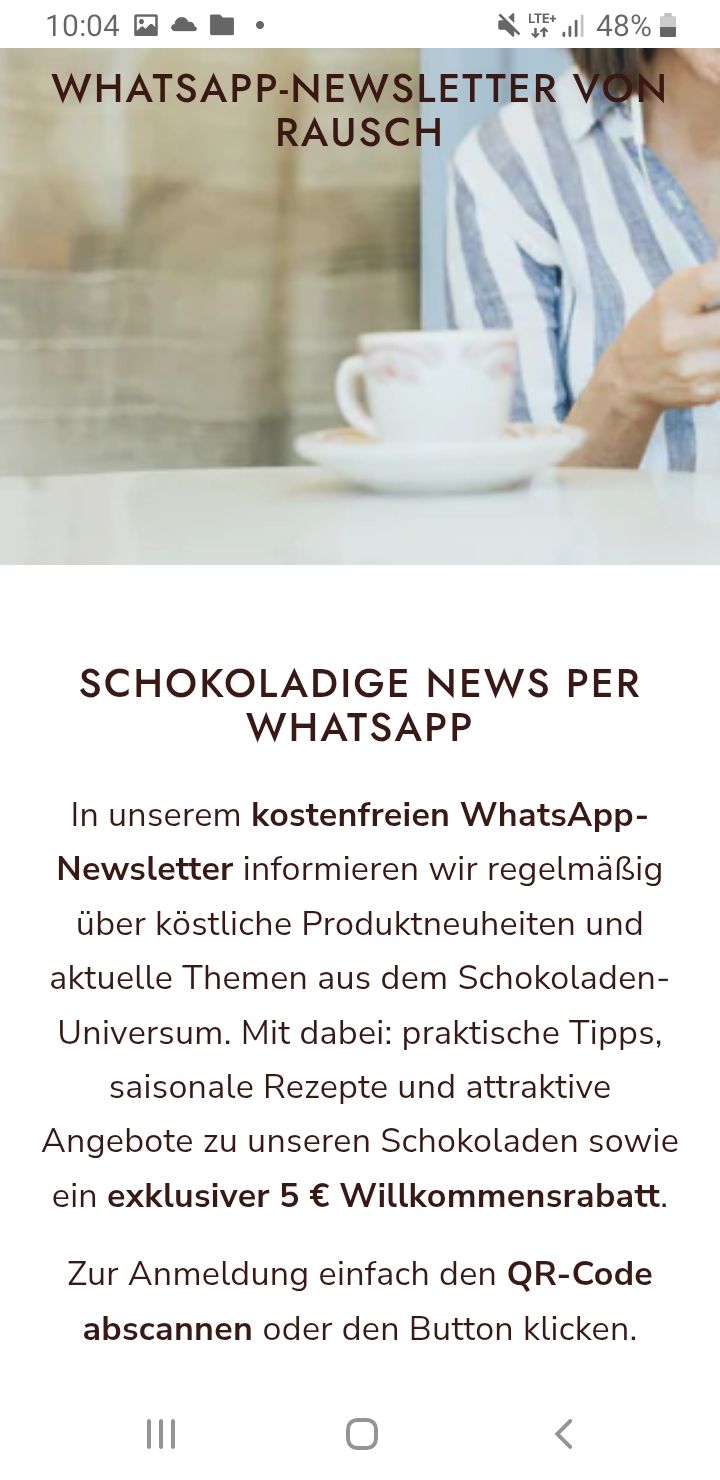Open the recent apps overview
Viewport: 720px width, 1480px height.
160,1433
